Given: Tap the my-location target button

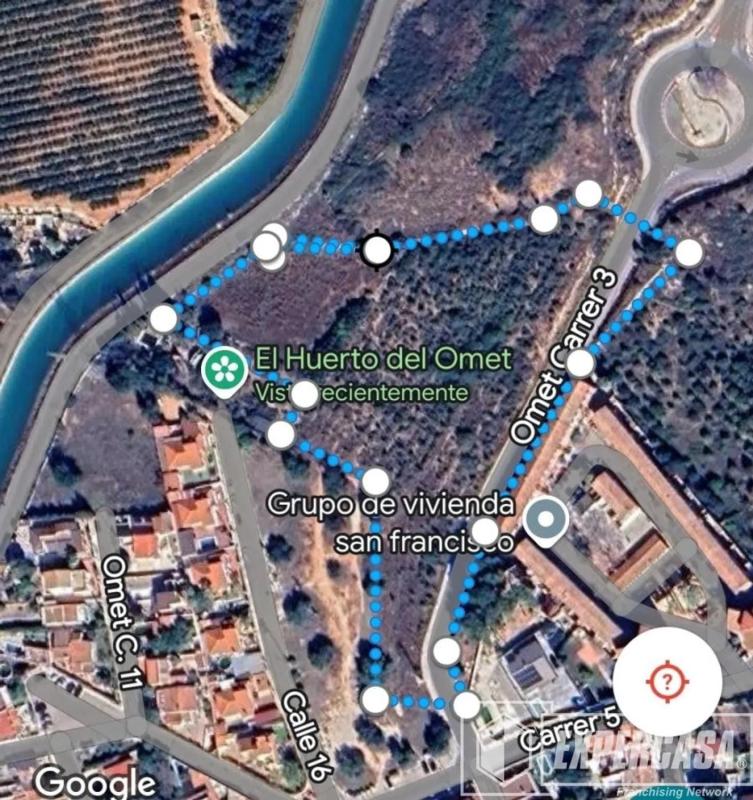Looking at the screenshot, I should (x=667, y=682).
